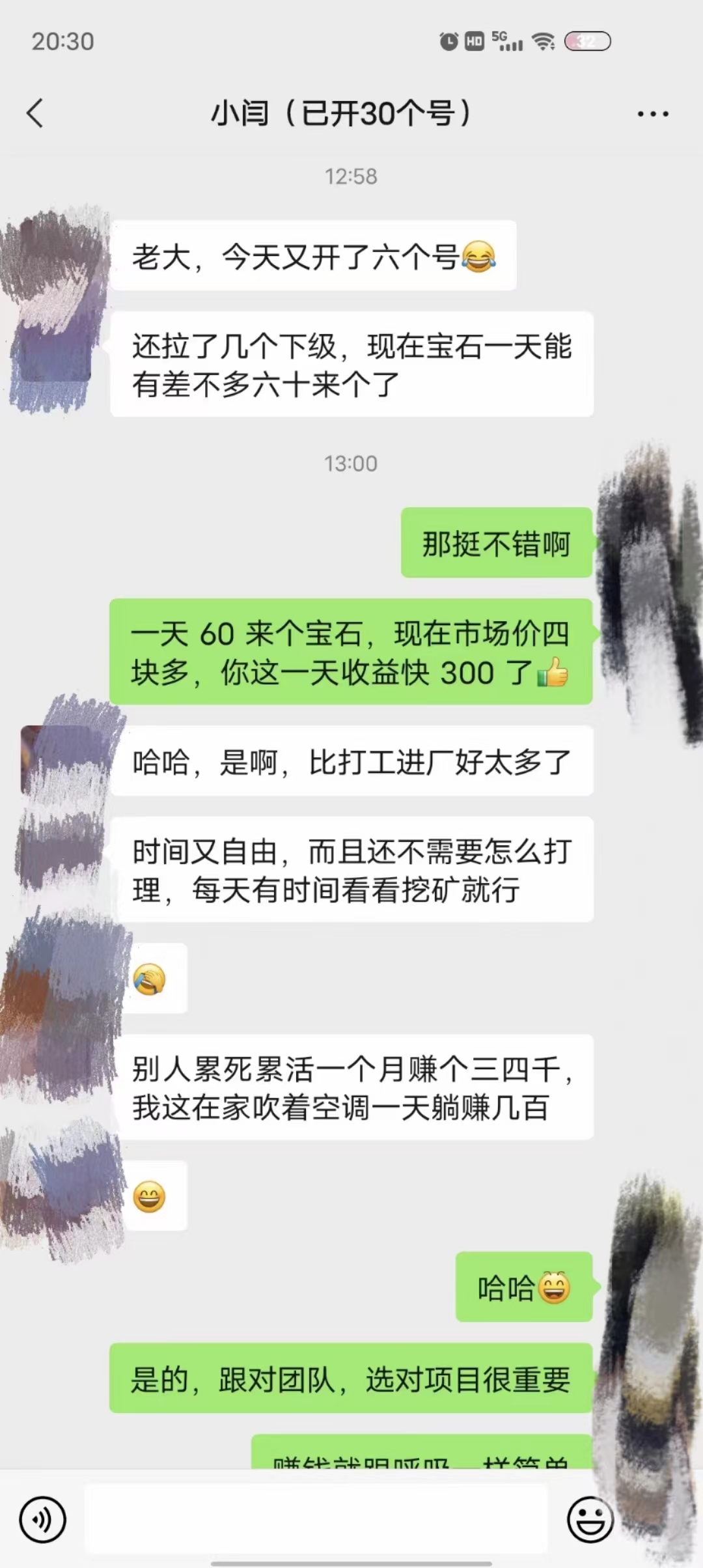Switch to voice message input
703x1568 pixels.
(43, 1520)
